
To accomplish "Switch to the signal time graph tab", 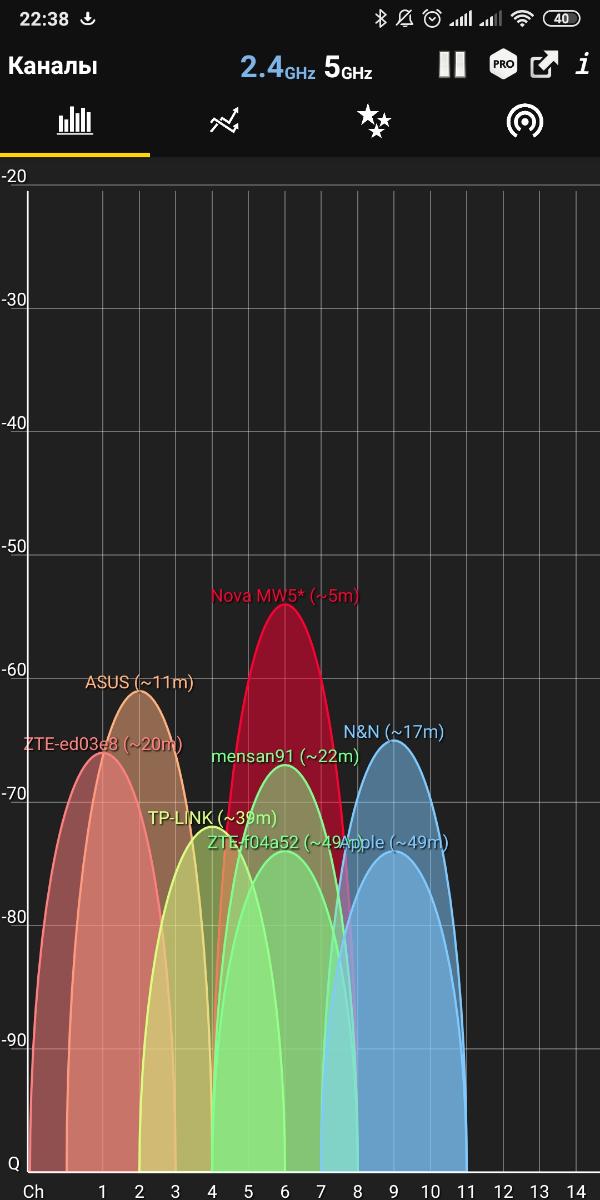I will pyautogui.click(x=225, y=122).
